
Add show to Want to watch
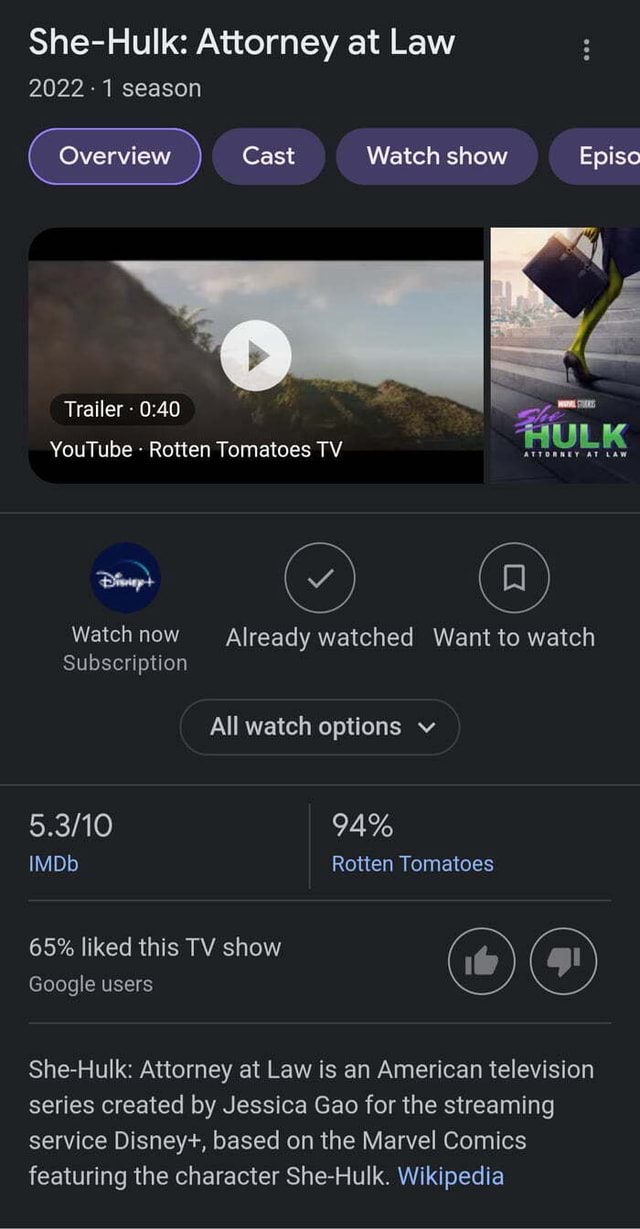pos(514,578)
